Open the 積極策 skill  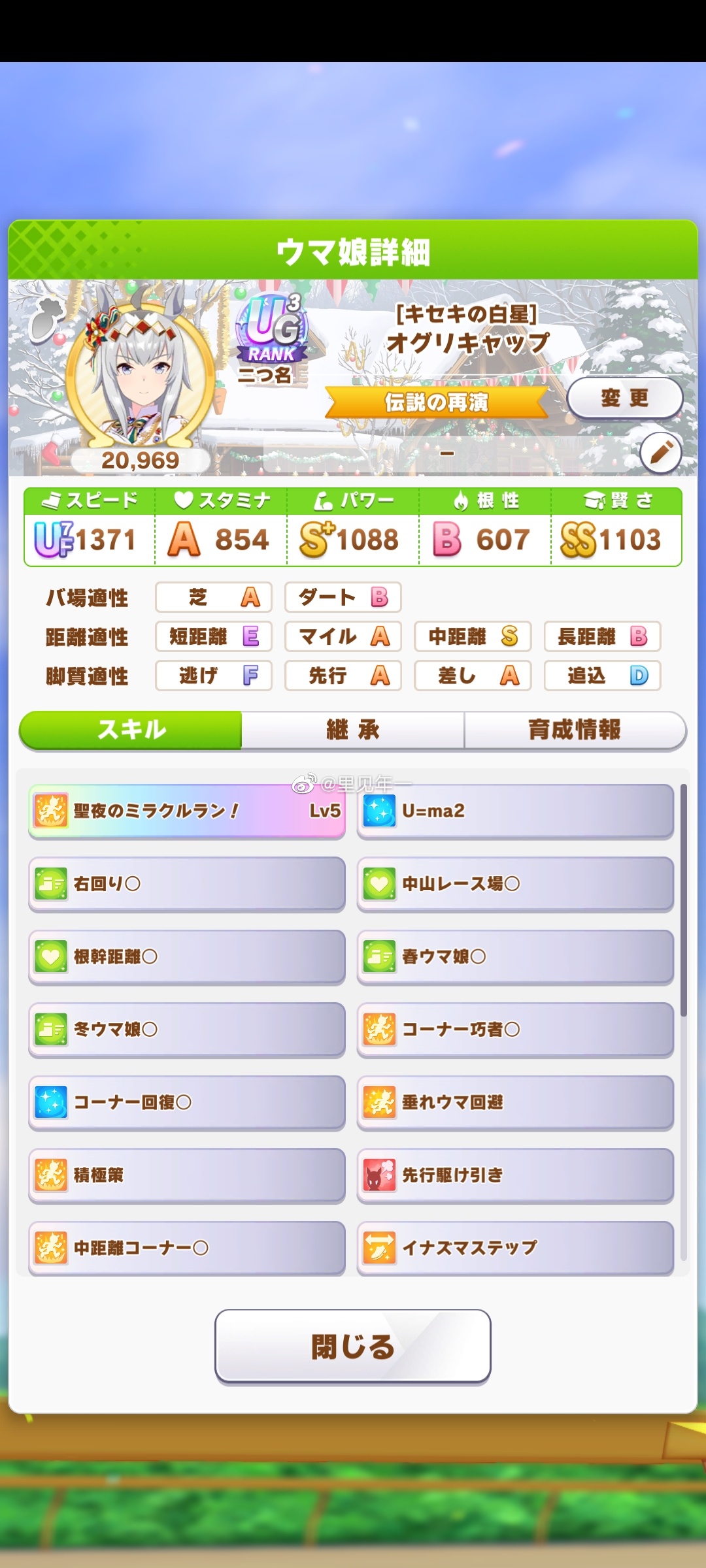click(187, 1175)
